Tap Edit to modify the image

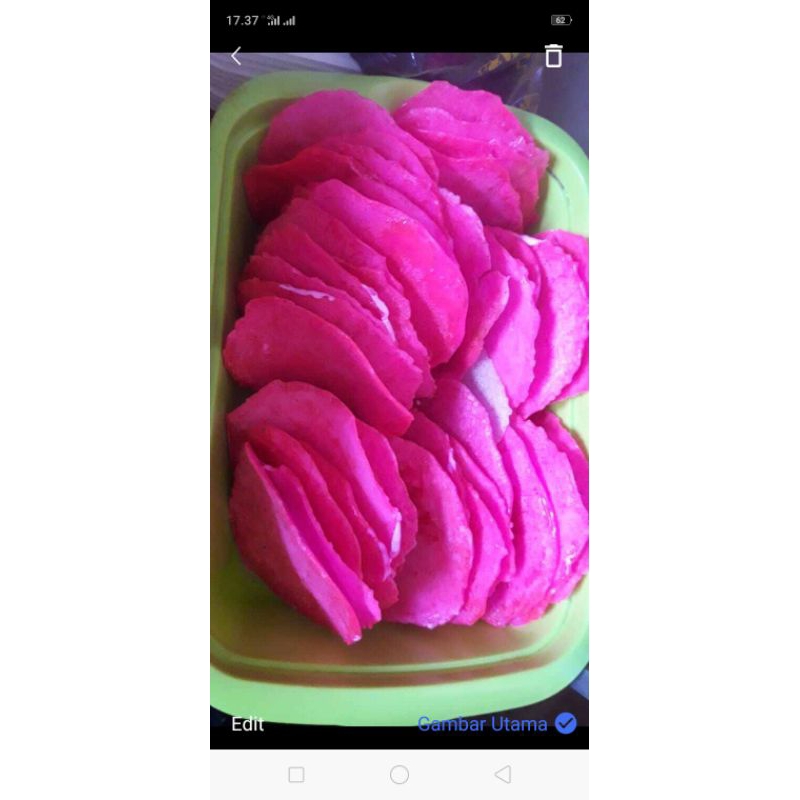tap(248, 724)
